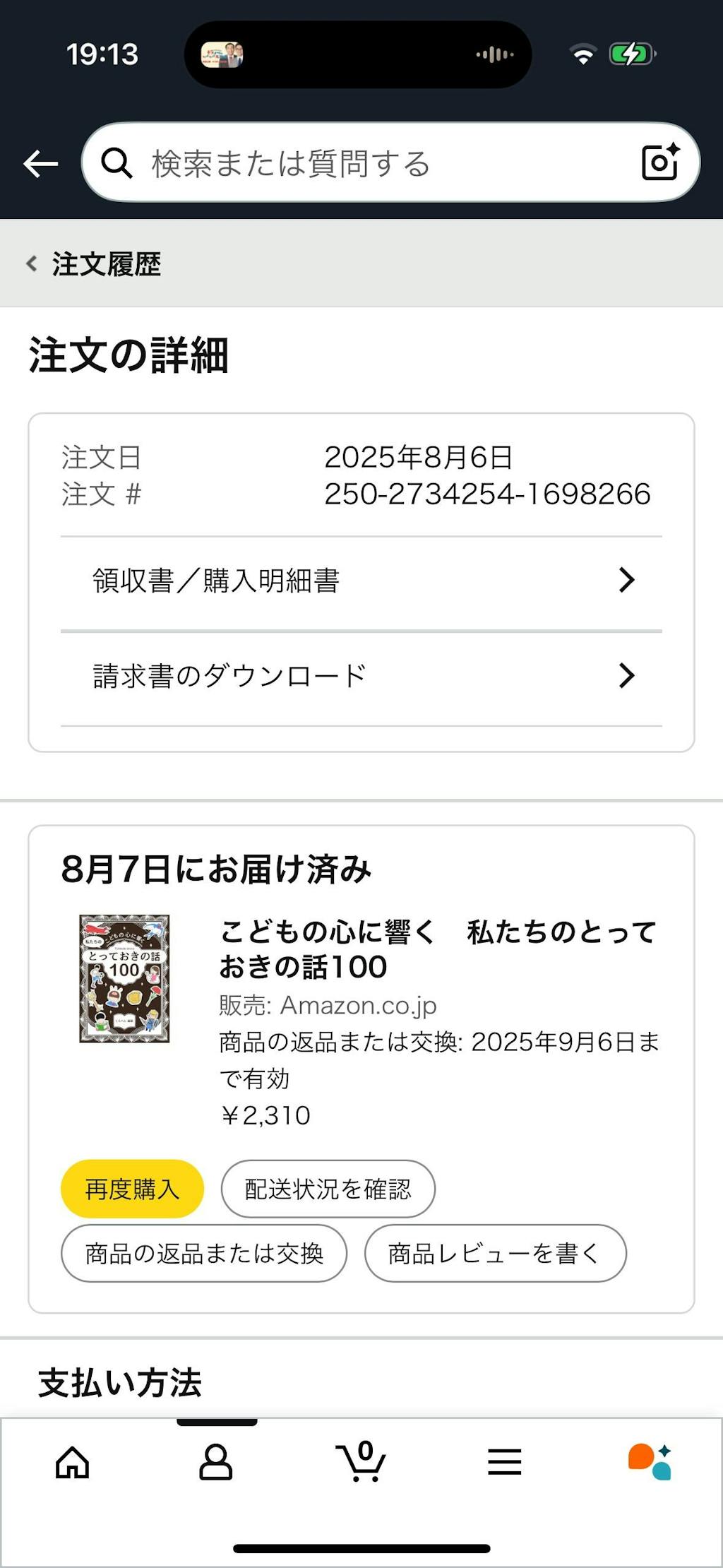Open the AI assistant tab
Image resolution: width=723 pixels, height=1568 pixels.
click(650, 1461)
